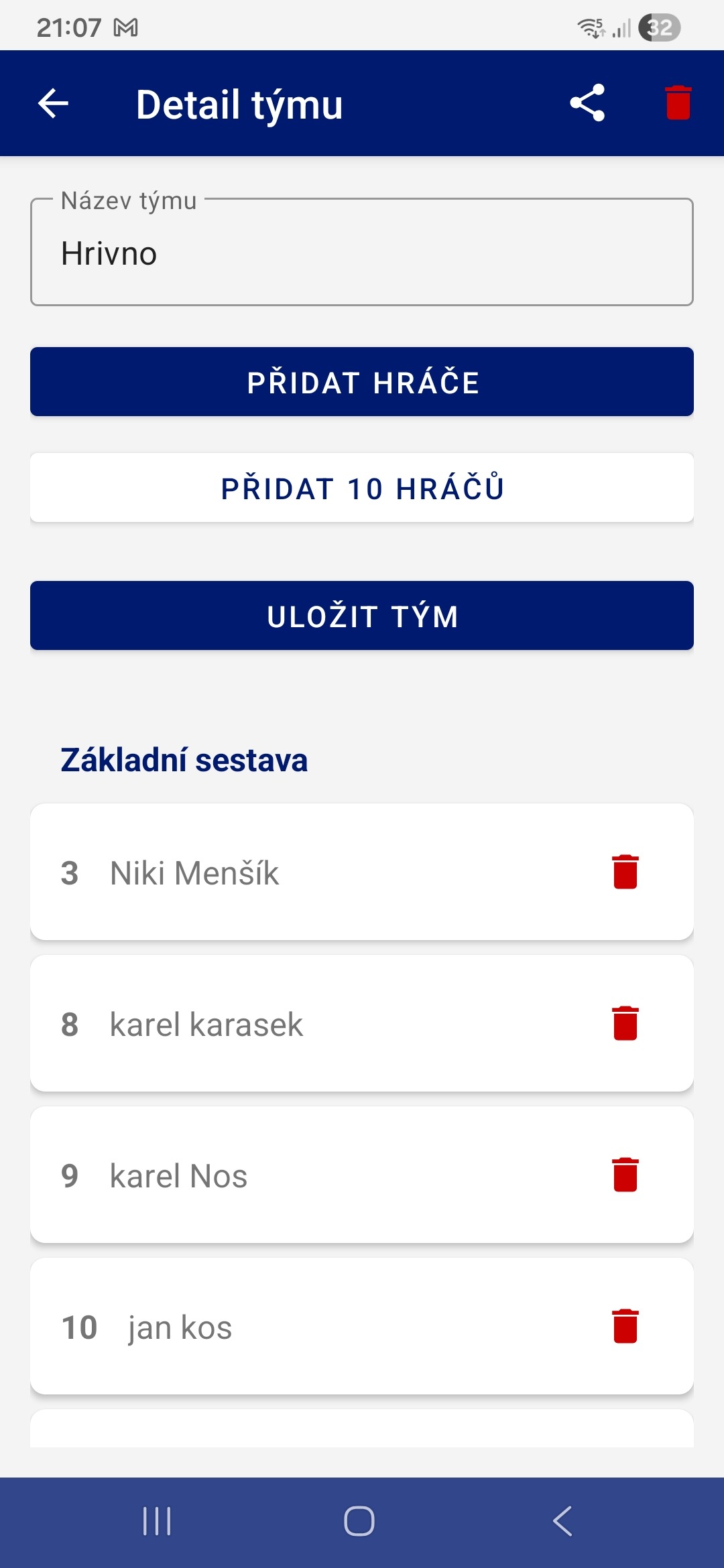724x1568 pixels.
Task: Share the team details
Action: (x=587, y=103)
